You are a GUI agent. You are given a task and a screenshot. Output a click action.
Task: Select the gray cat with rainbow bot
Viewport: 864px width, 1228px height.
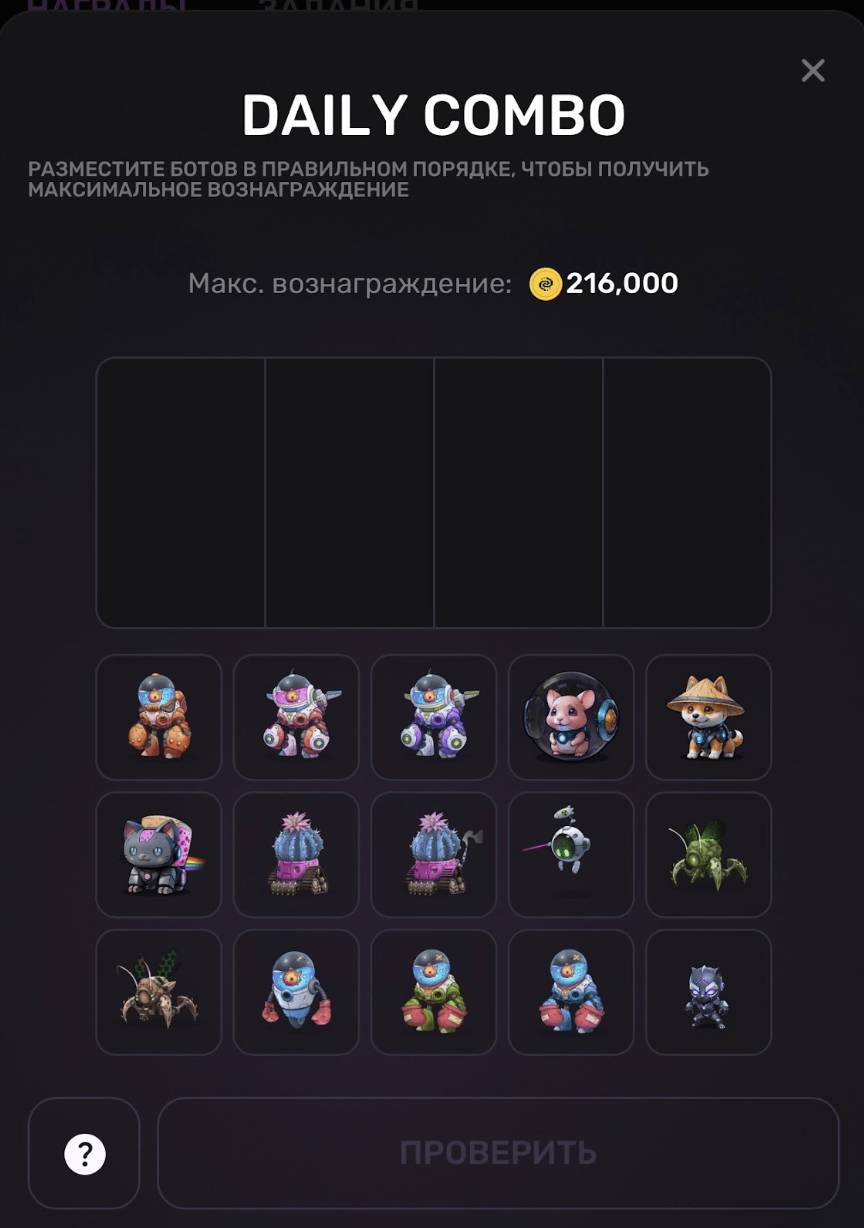click(x=159, y=855)
